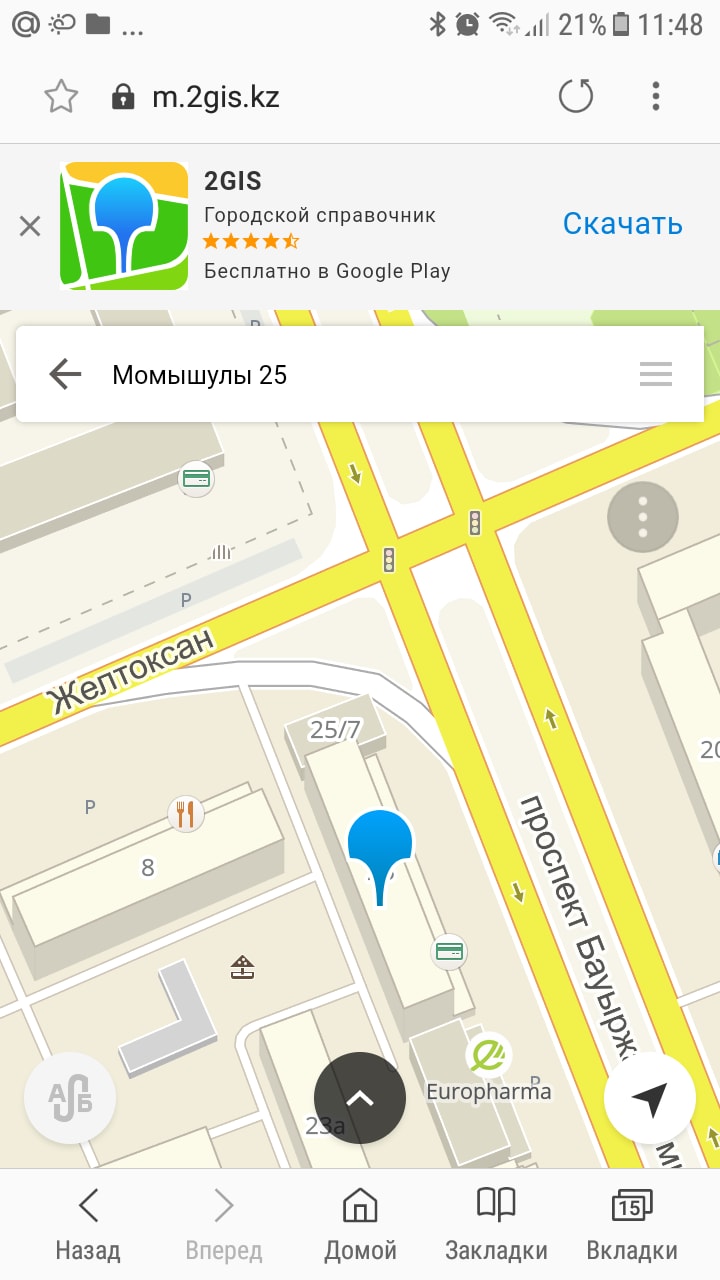Open the browser overflow menu
Viewport: 720px width, 1280px height.
(656, 97)
